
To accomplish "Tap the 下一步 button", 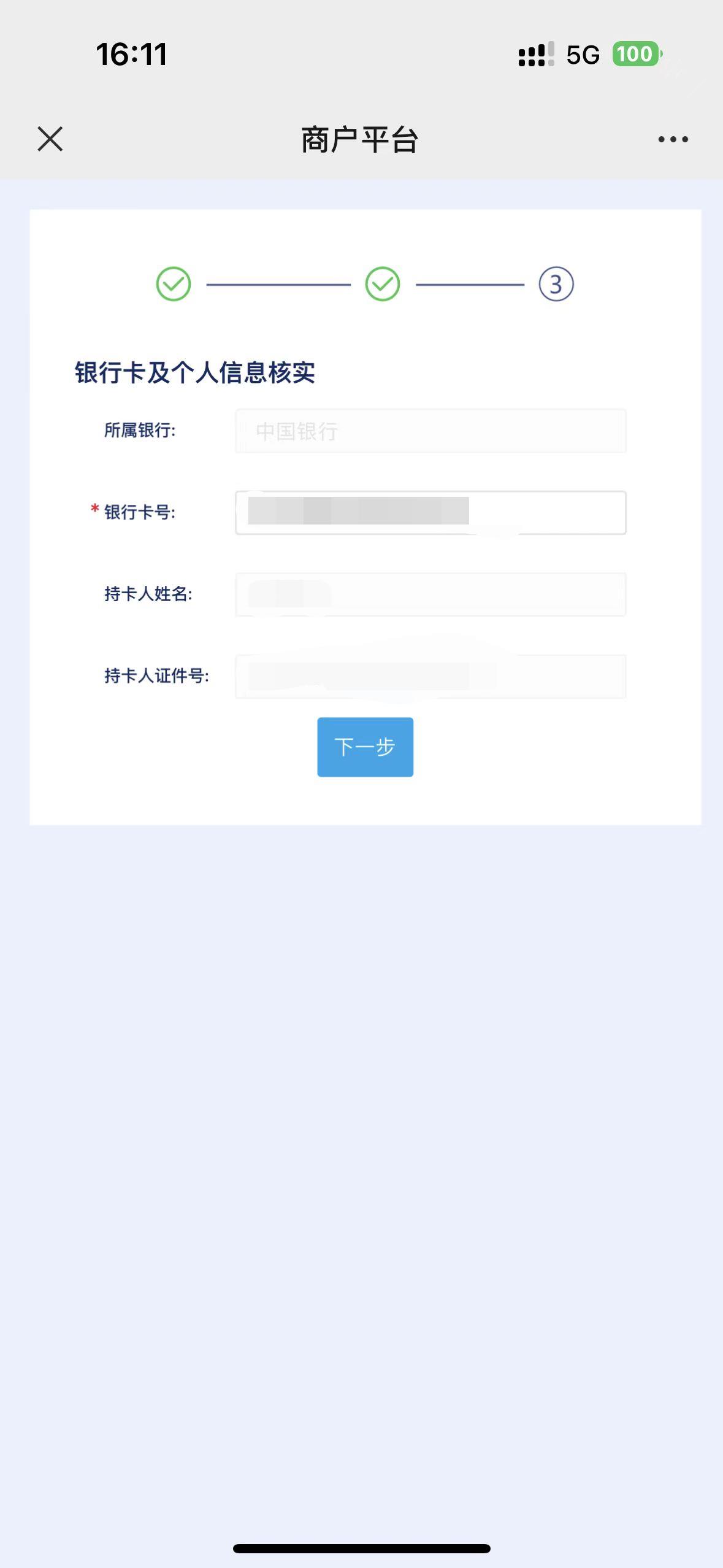I will click(365, 747).
